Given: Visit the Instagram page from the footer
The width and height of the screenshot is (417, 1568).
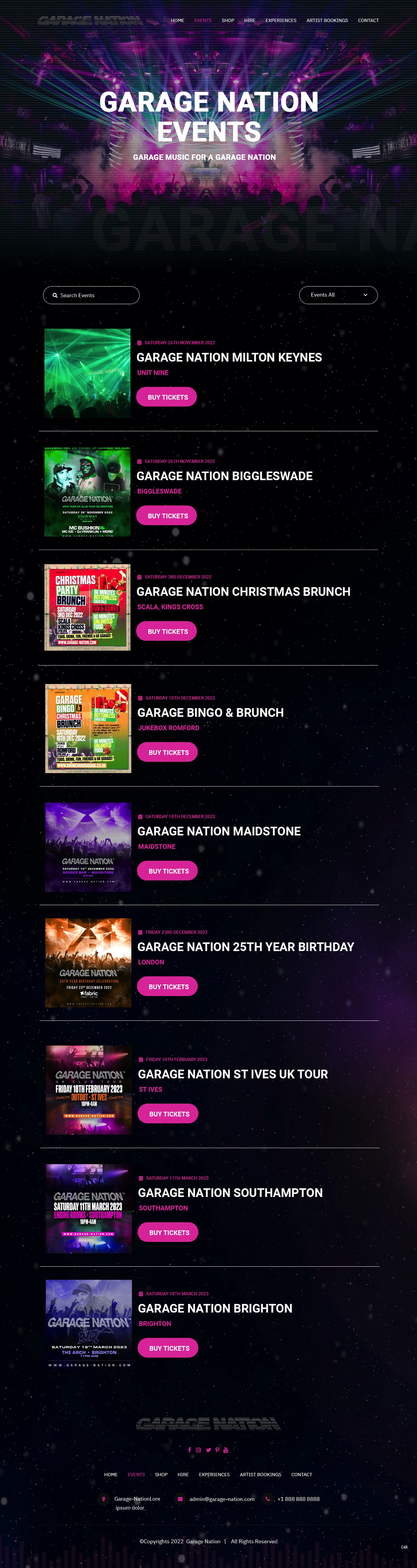Looking at the screenshot, I should coord(198,1450).
